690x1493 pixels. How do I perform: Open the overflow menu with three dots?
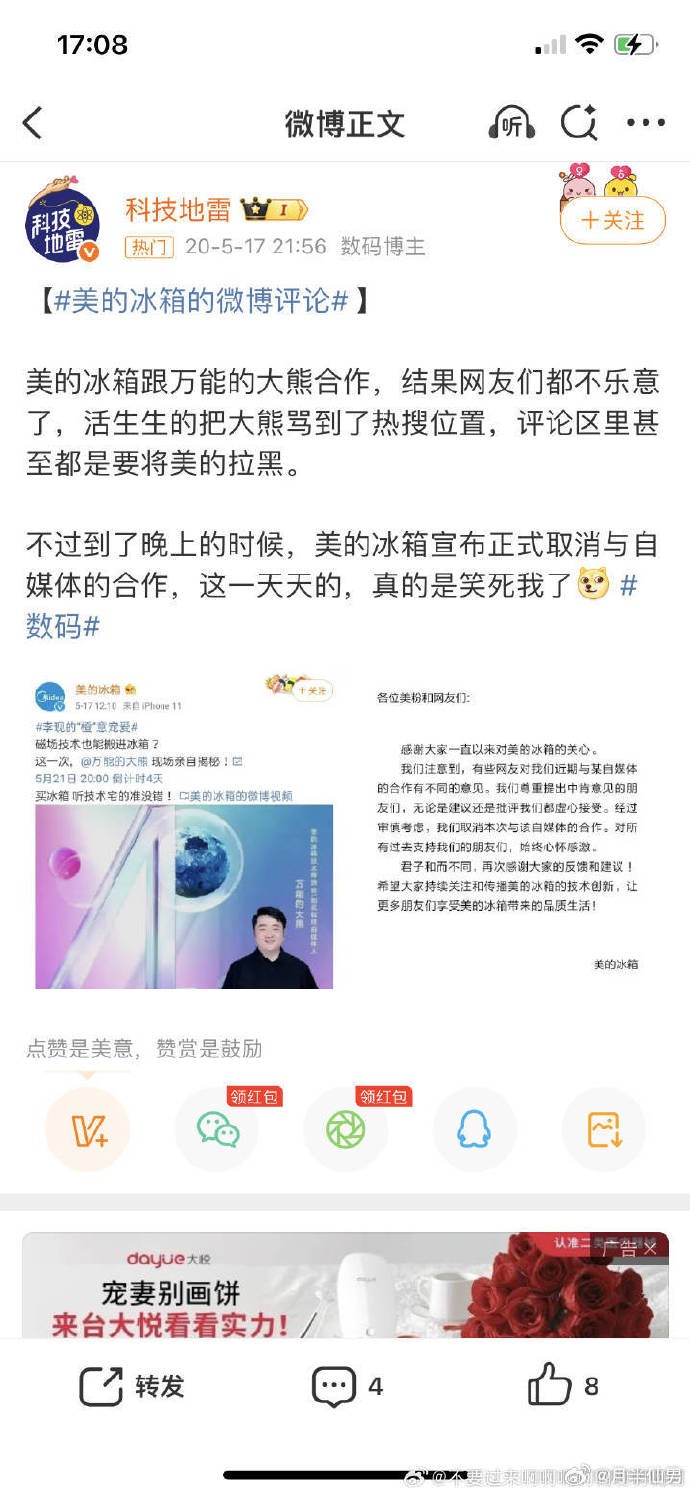[645, 123]
